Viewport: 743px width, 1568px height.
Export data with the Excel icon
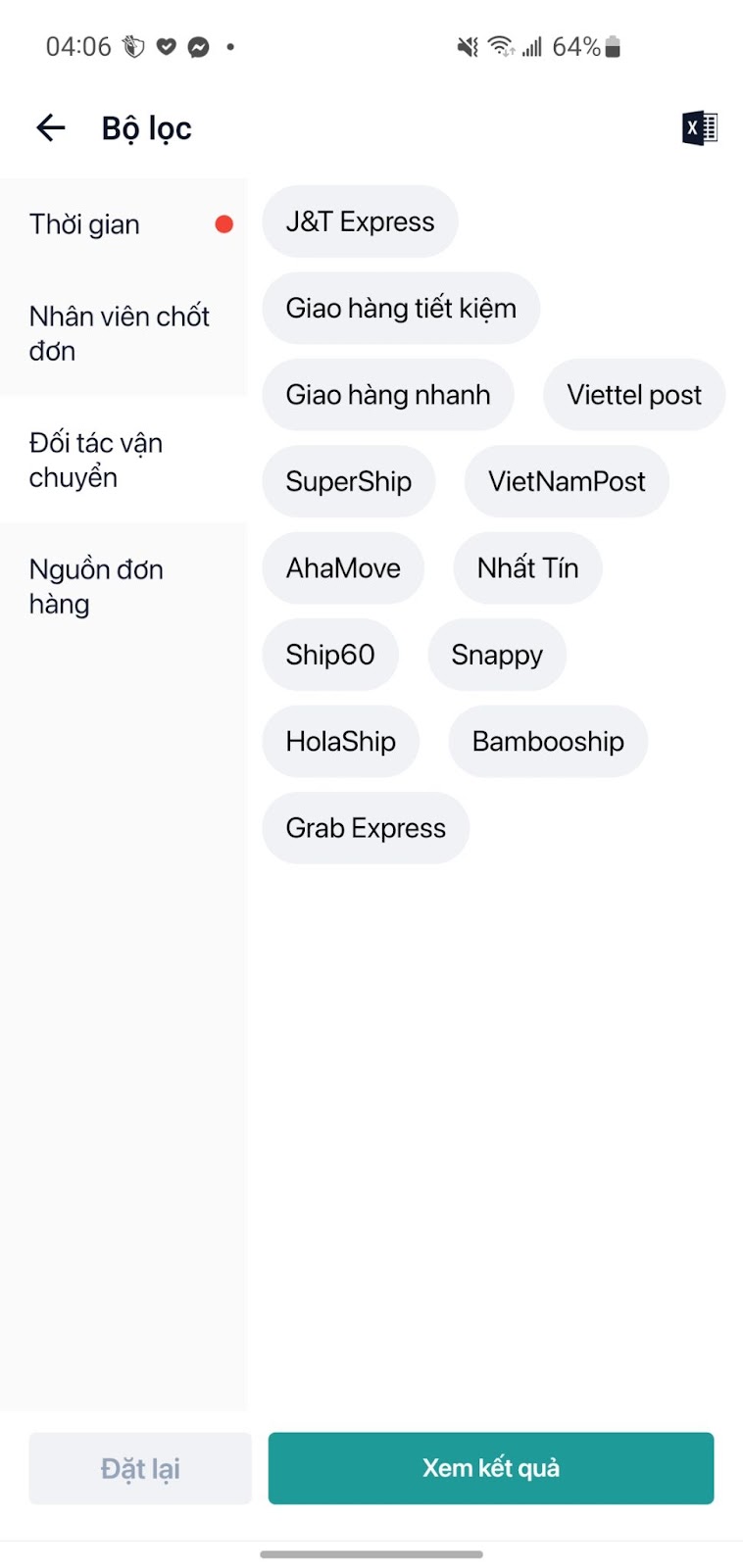[700, 128]
